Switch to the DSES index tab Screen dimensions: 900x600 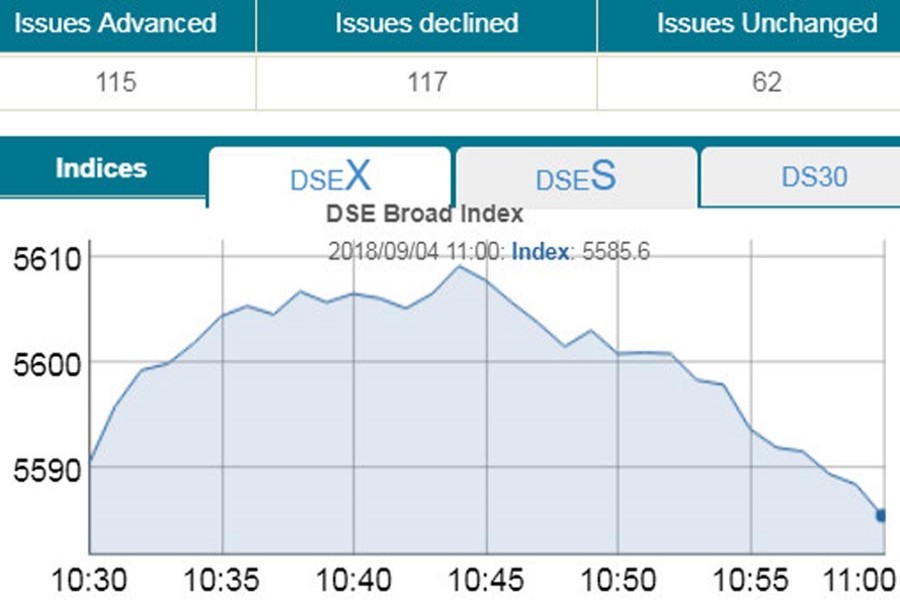pos(576,178)
